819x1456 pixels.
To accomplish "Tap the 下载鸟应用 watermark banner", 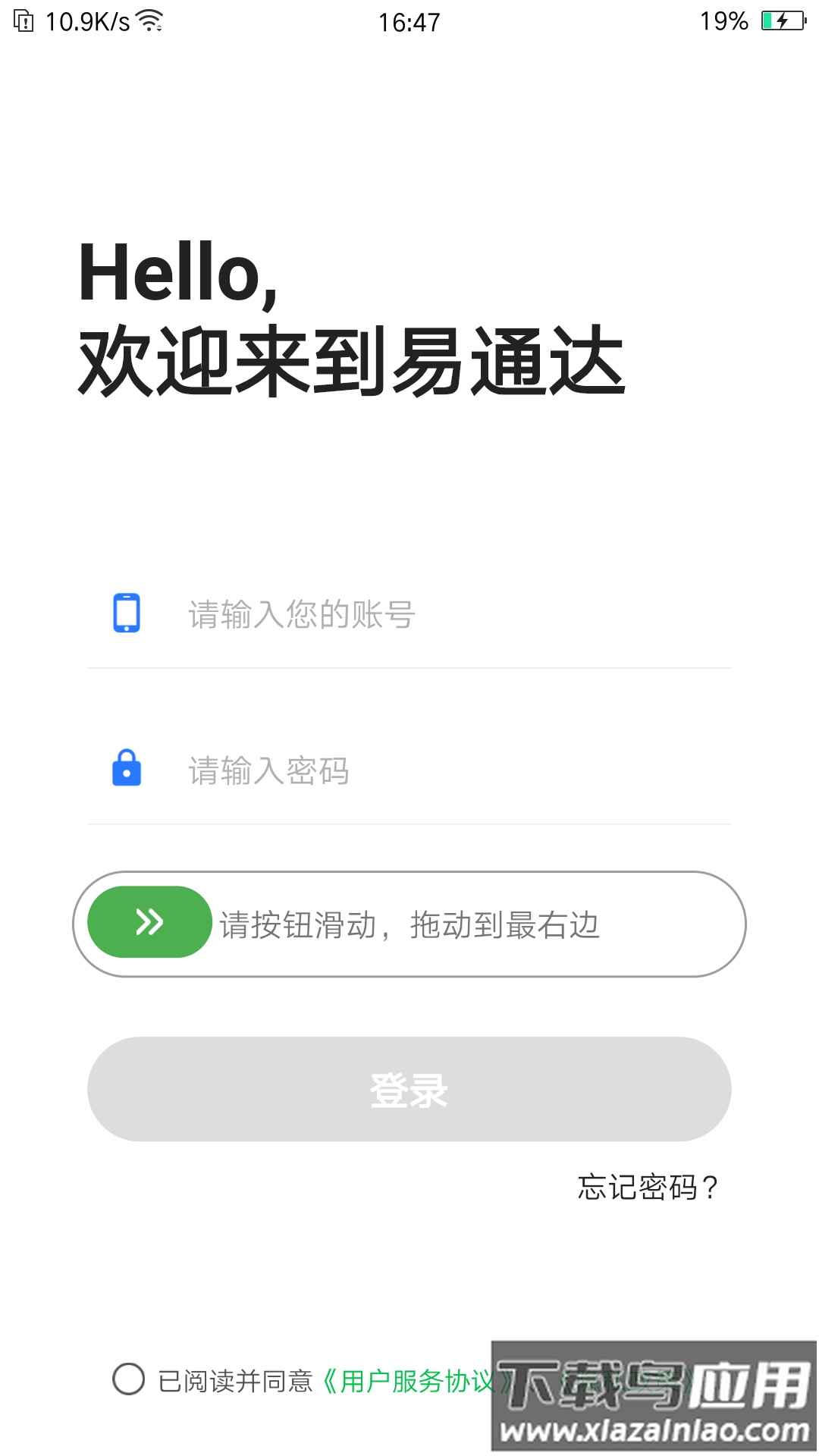I will click(652, 1388).
